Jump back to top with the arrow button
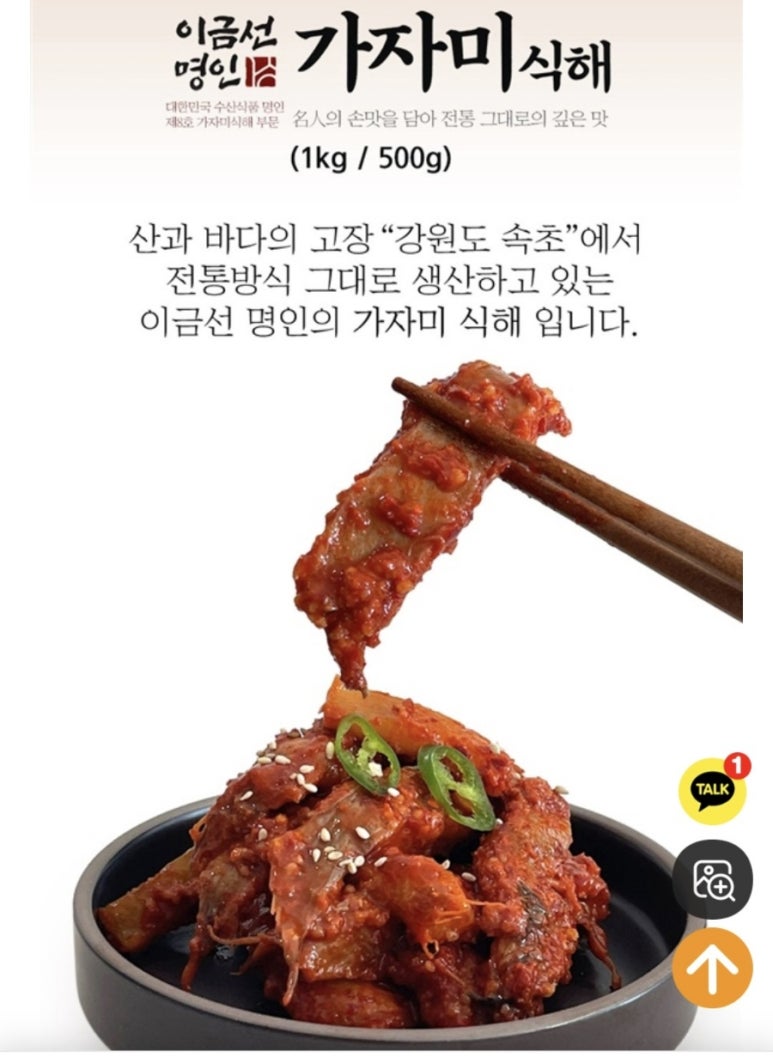This screenshot has height=1057, width=773. click(x=711, y=968)
